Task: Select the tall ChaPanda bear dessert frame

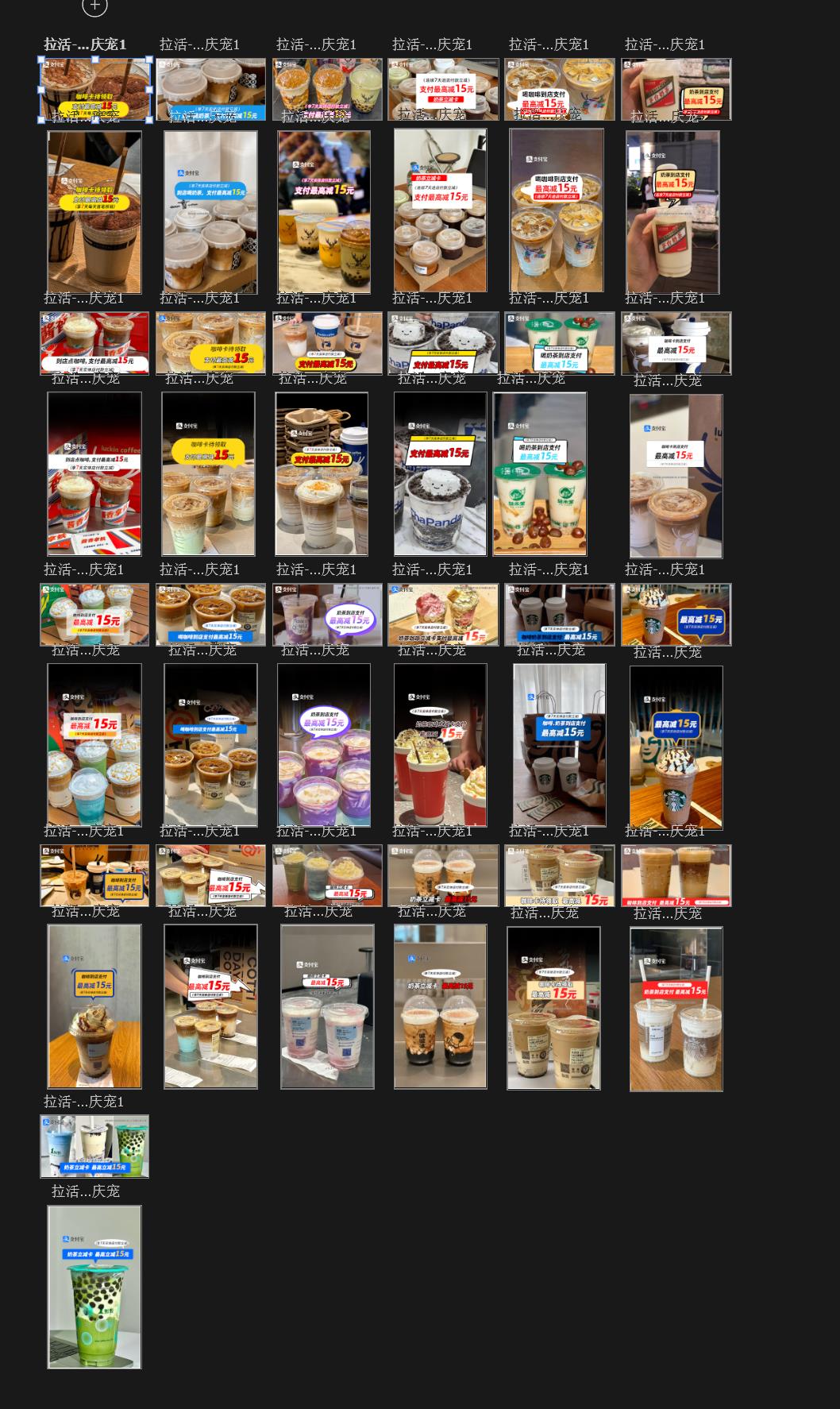Action: [x=441, y=474]
